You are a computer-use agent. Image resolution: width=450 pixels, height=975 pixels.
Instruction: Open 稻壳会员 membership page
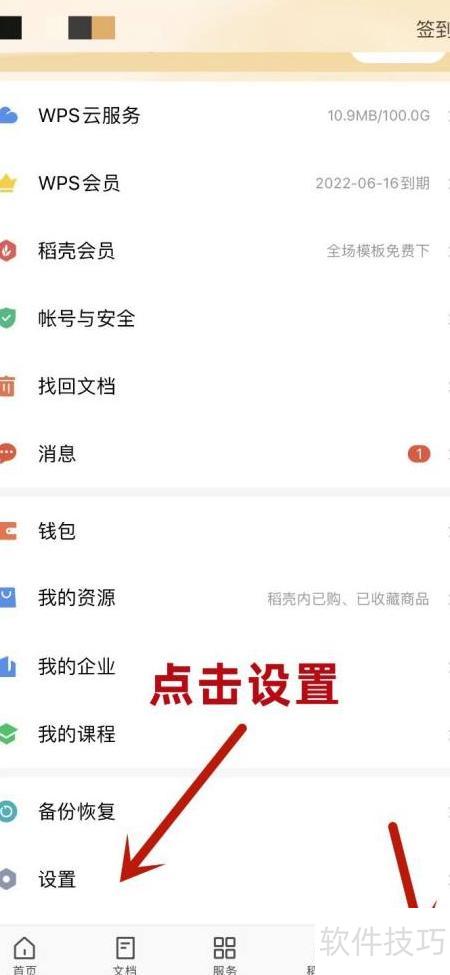(x=225, y=251)
